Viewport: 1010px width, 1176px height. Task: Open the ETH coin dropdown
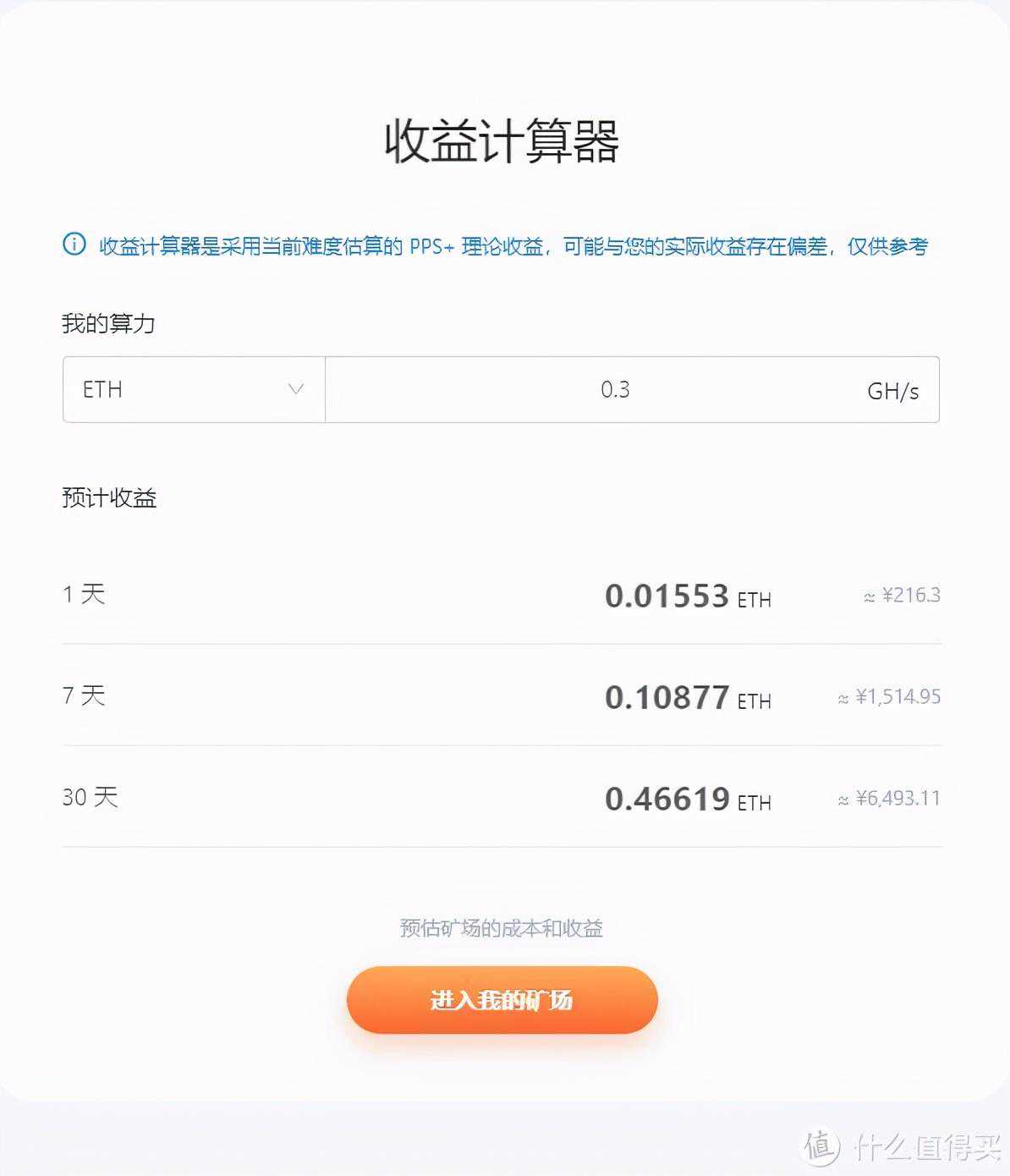pyautogui.click(x=194, y=389)
